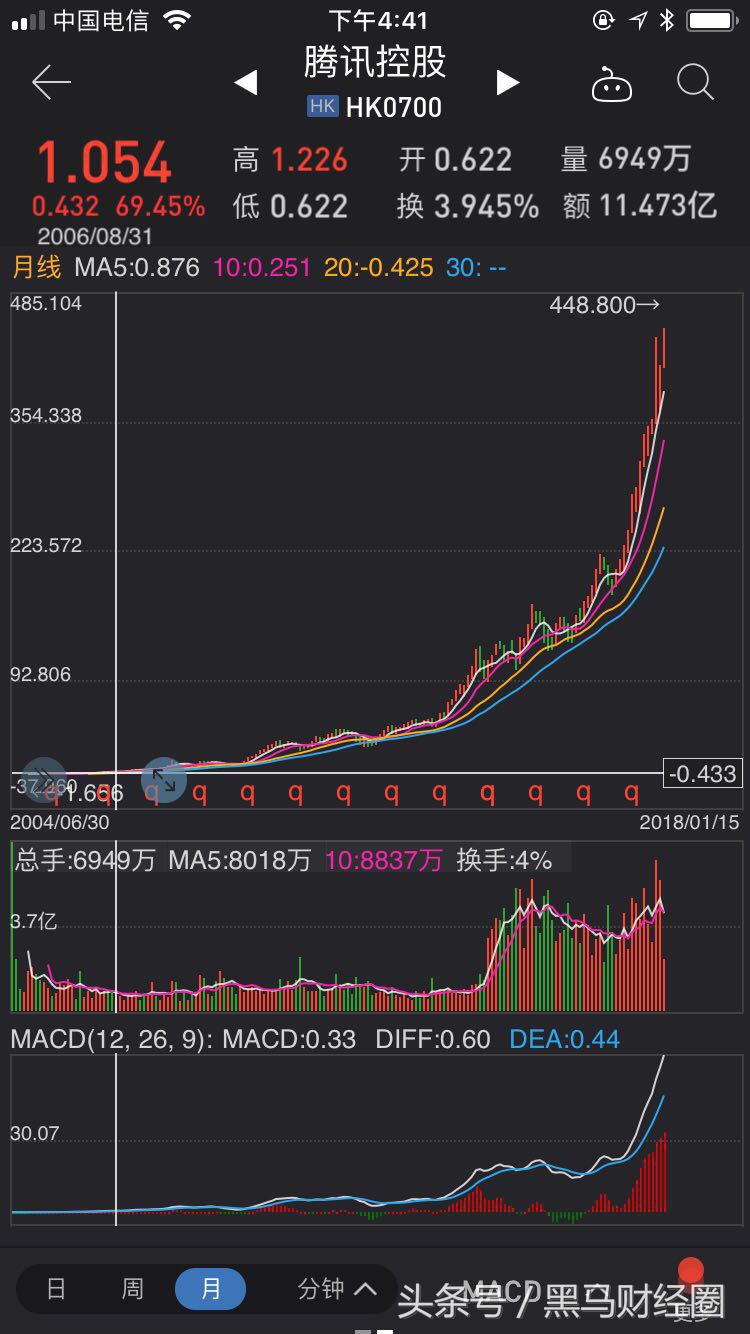This screenshot has height=1334, width=750.
Task: Switch to the 周 weekly chart tab
Action: click(x=131, y=1289)
